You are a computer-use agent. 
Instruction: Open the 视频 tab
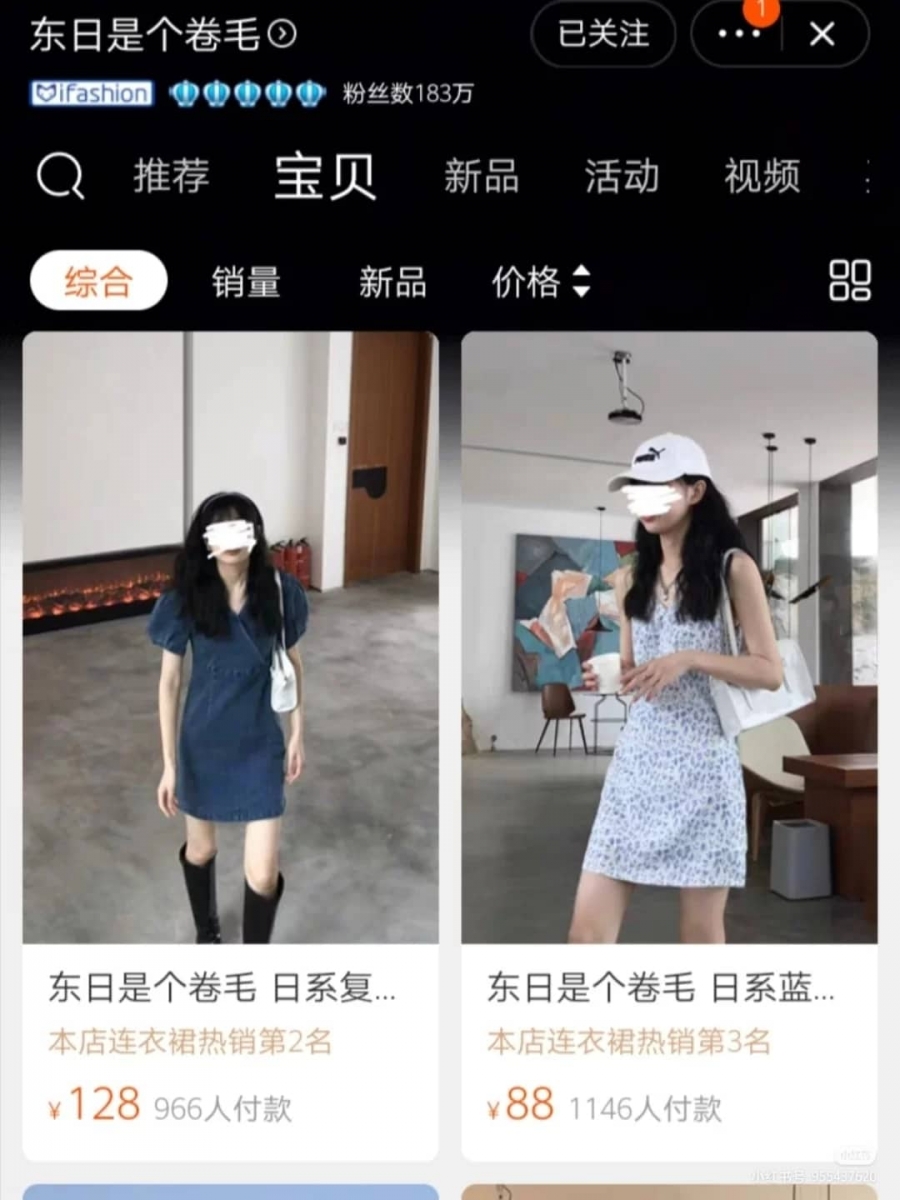(x=762, y=177)
